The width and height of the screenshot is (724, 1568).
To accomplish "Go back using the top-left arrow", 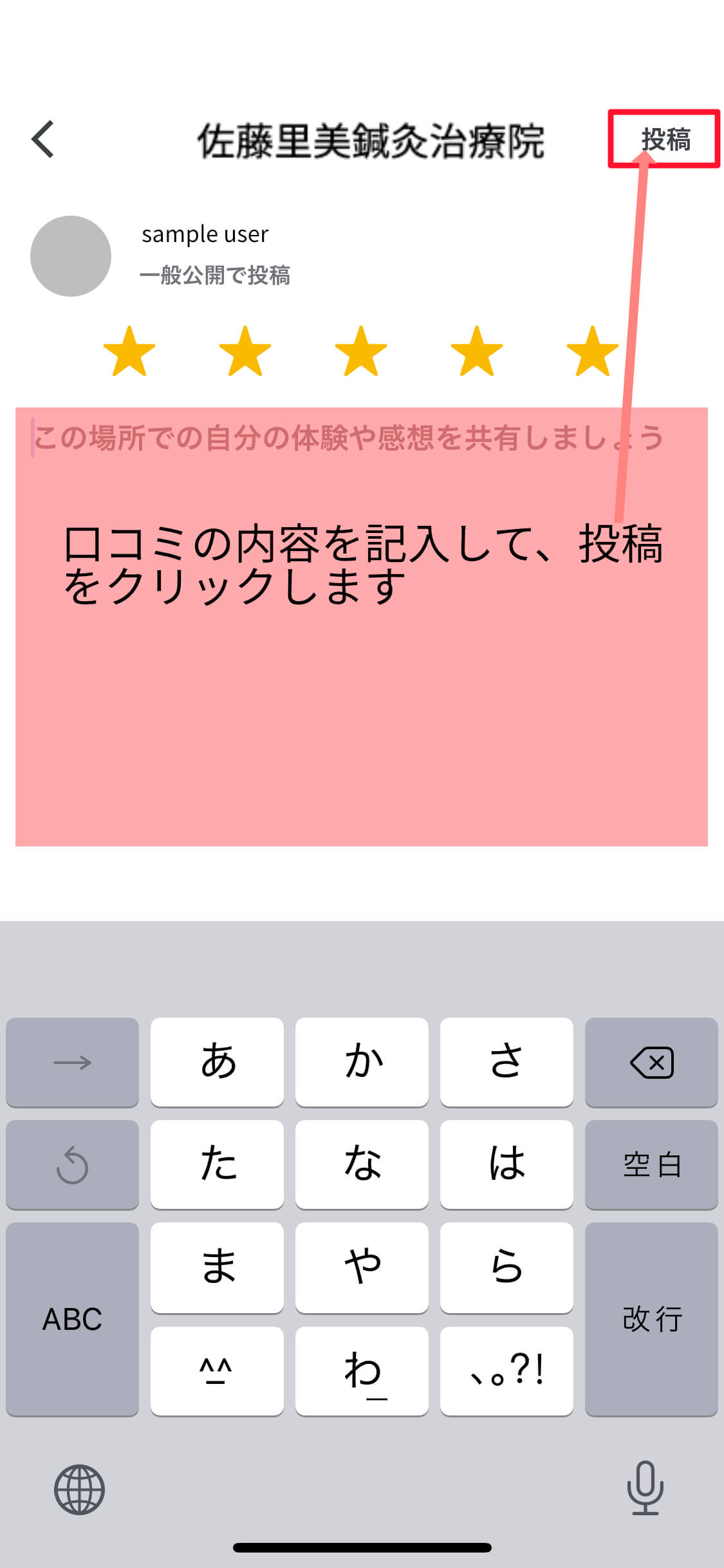I will click(43, 139).
